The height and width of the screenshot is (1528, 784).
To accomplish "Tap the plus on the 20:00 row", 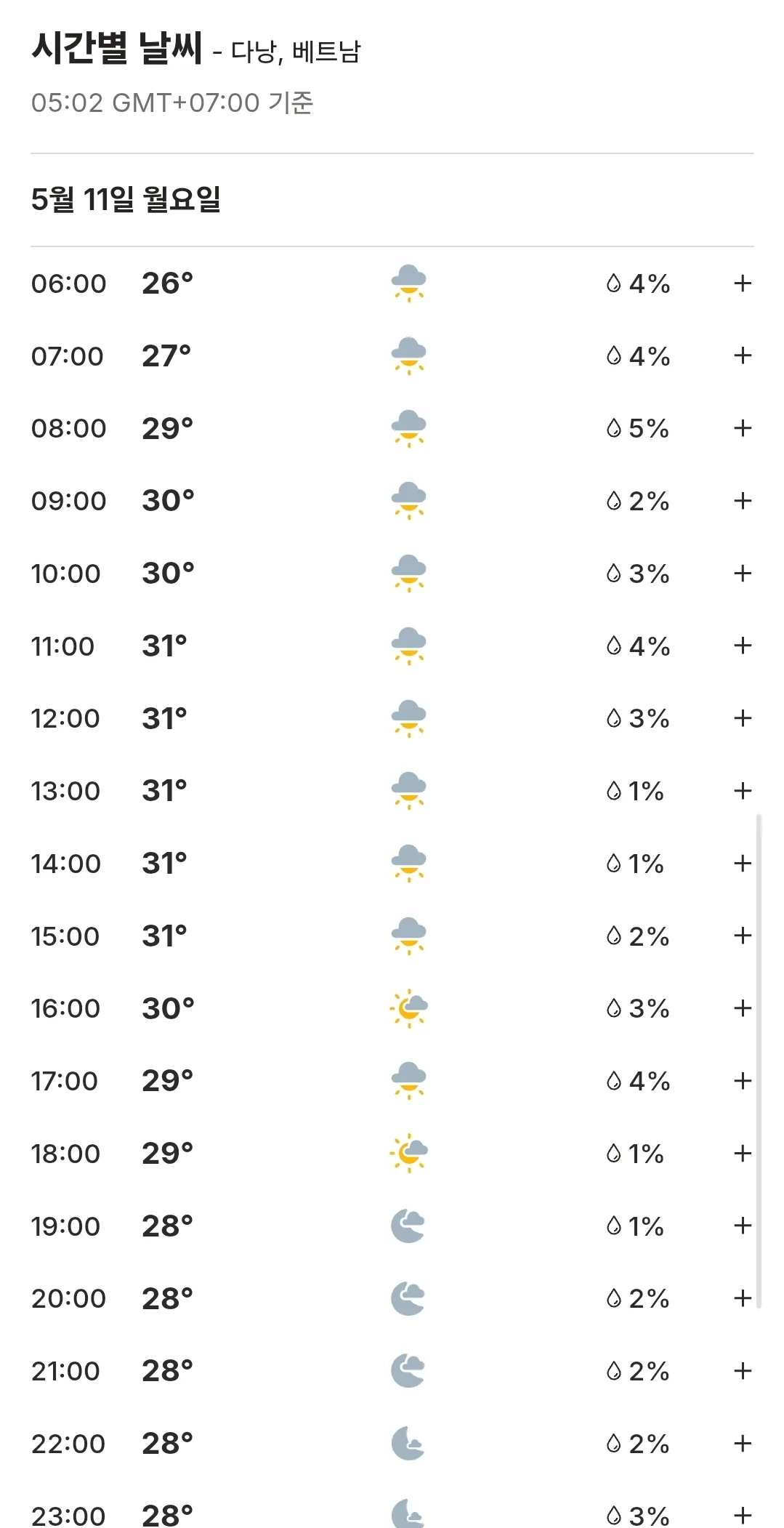I will coord(742,1298).
